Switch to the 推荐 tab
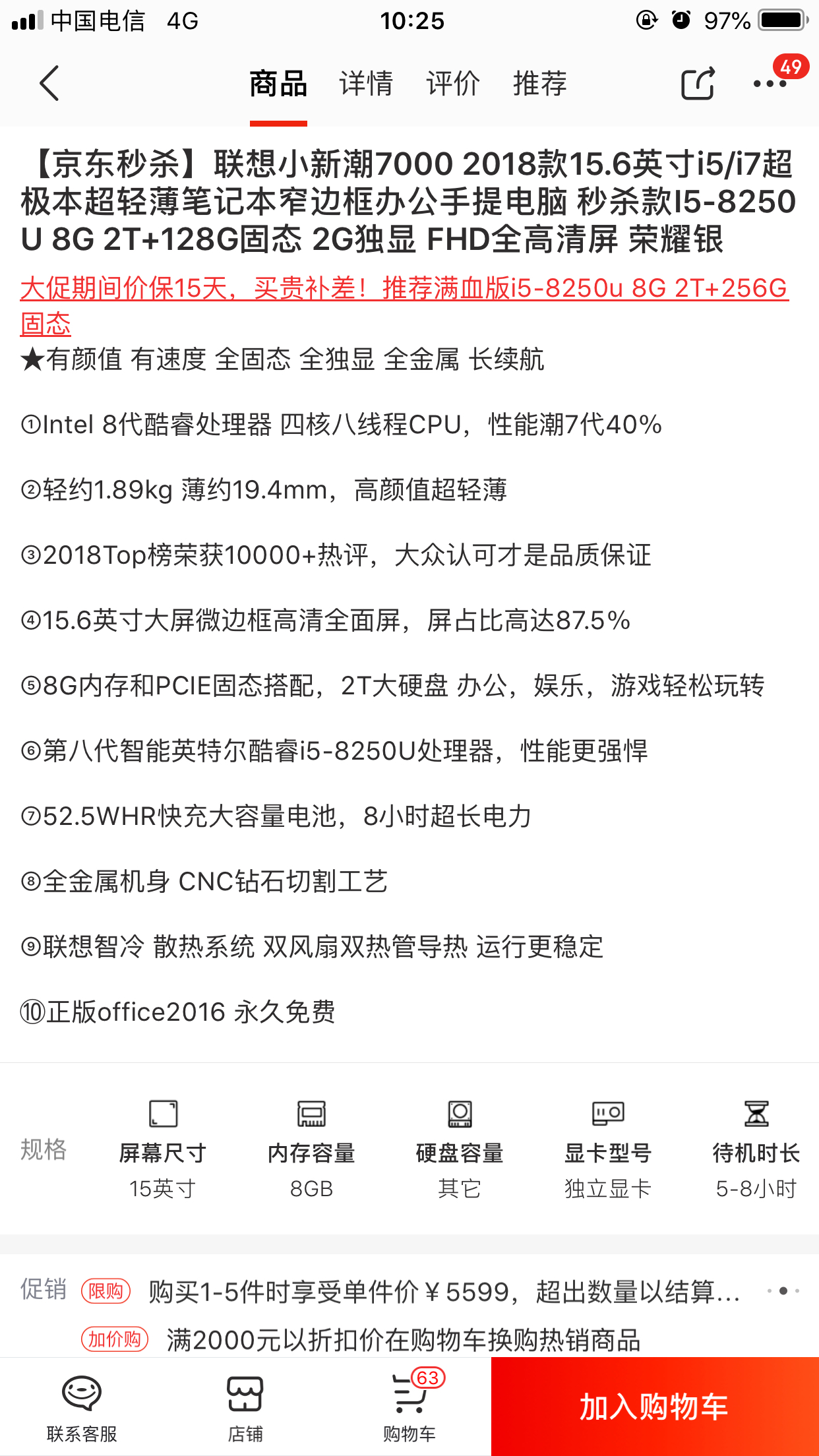This screenshot has height=1456, width=819. click(540, 84)
